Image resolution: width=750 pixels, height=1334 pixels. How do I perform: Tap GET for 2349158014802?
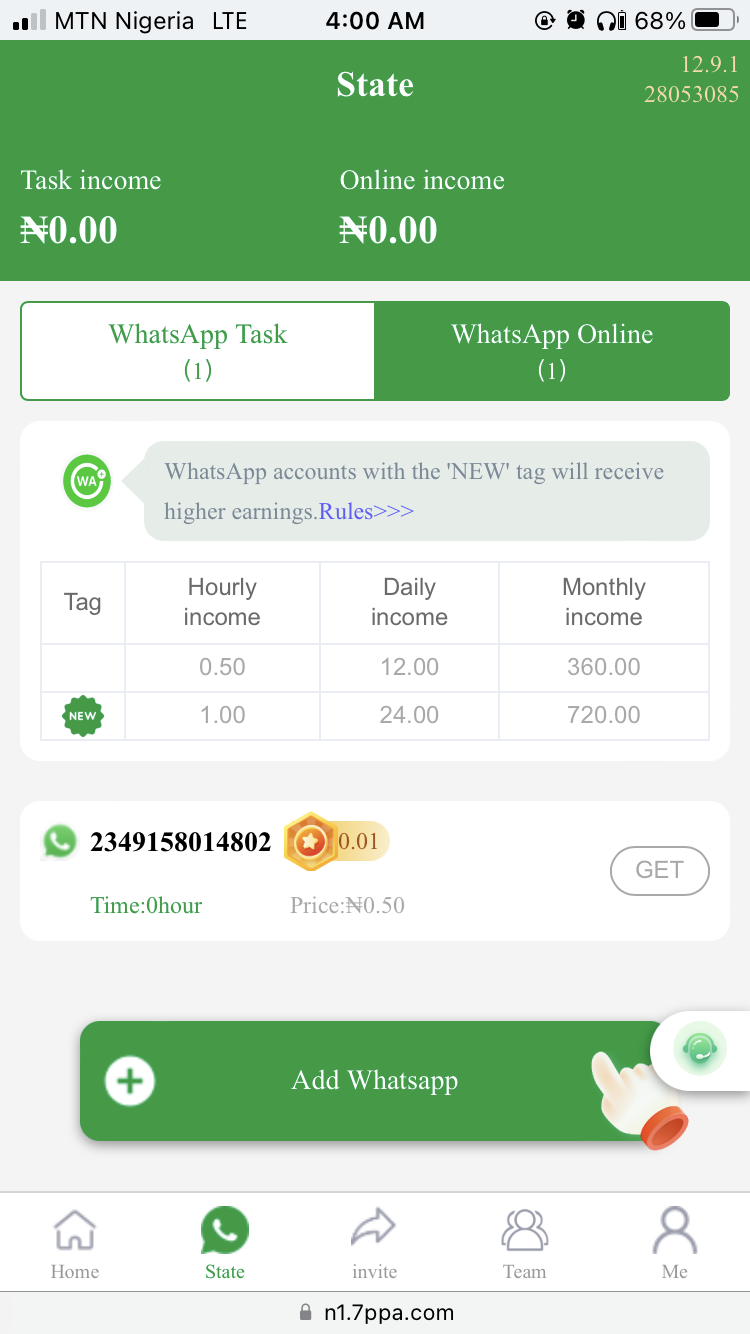click(659, 870)
